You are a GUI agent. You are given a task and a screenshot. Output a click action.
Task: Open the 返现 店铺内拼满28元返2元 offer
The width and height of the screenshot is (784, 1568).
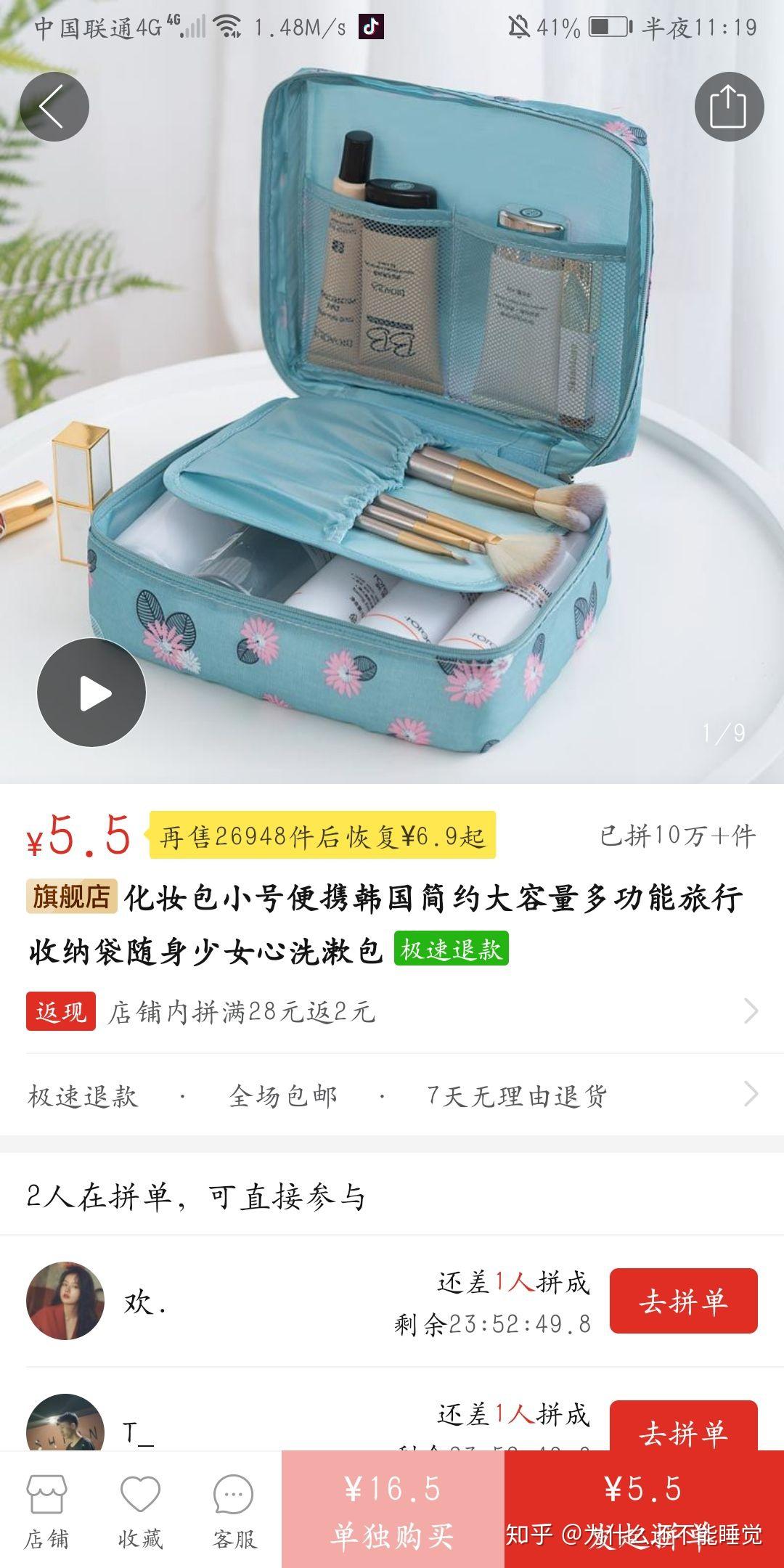(392, 1011)
